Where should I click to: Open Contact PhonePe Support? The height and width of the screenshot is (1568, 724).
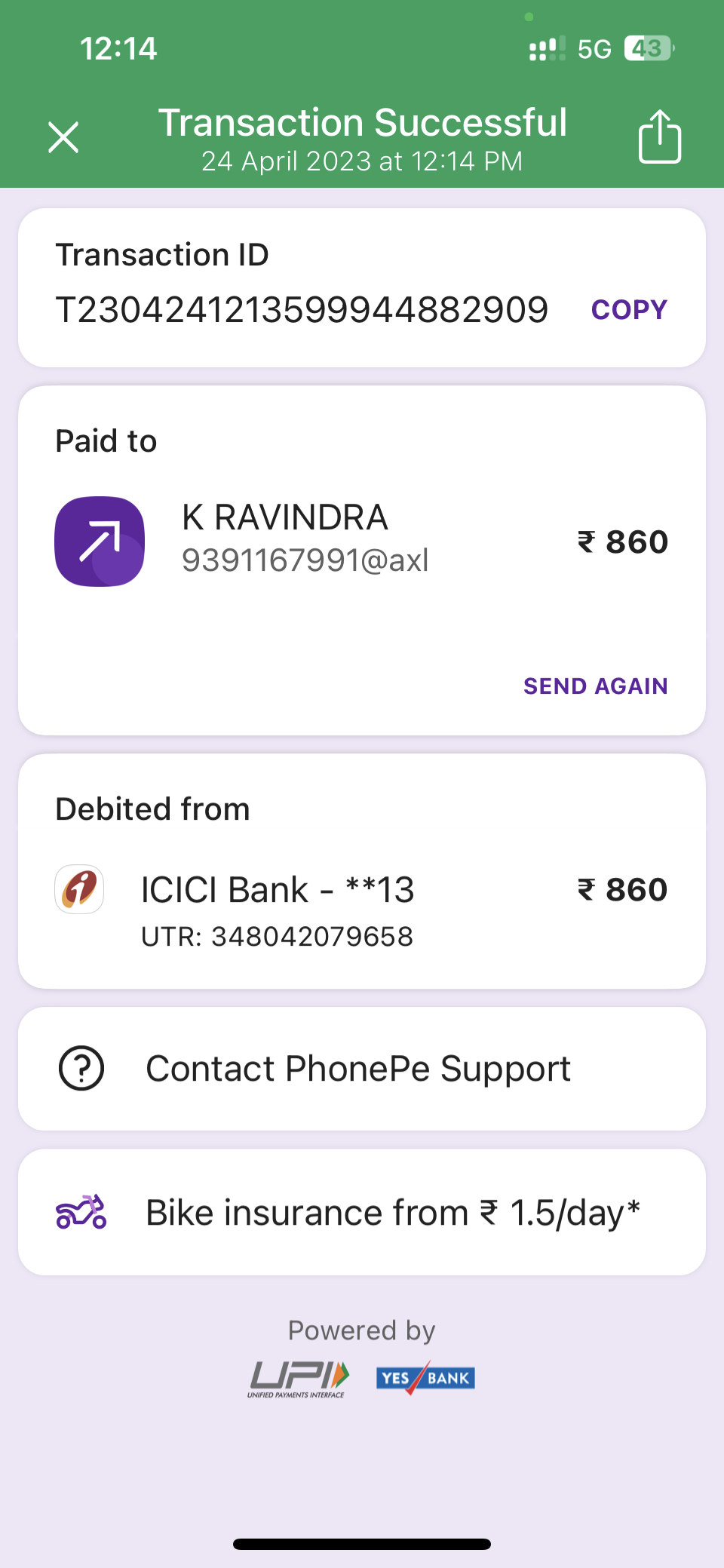(x=360, y=1069)
